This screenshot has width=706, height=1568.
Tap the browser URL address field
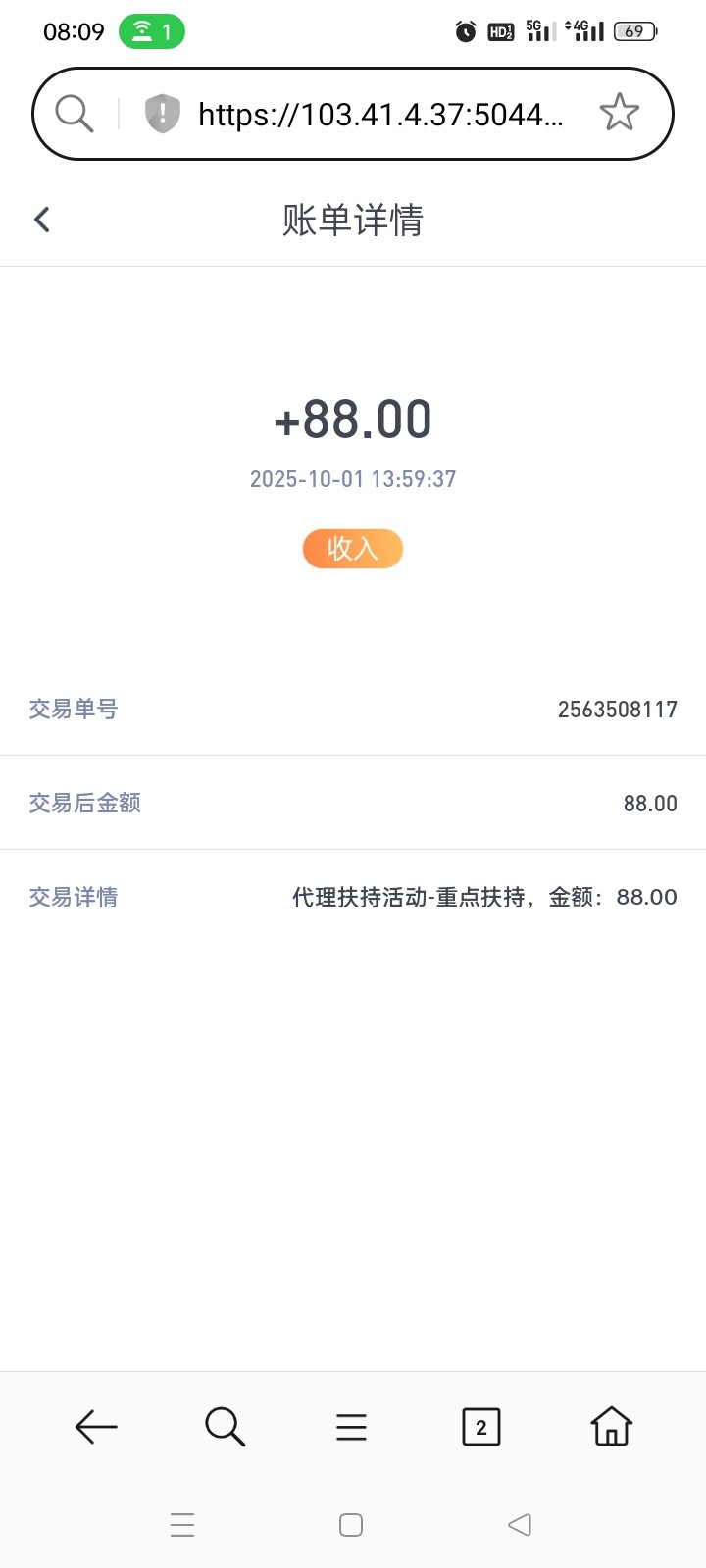pyautogui.click(x=380, y=115)
